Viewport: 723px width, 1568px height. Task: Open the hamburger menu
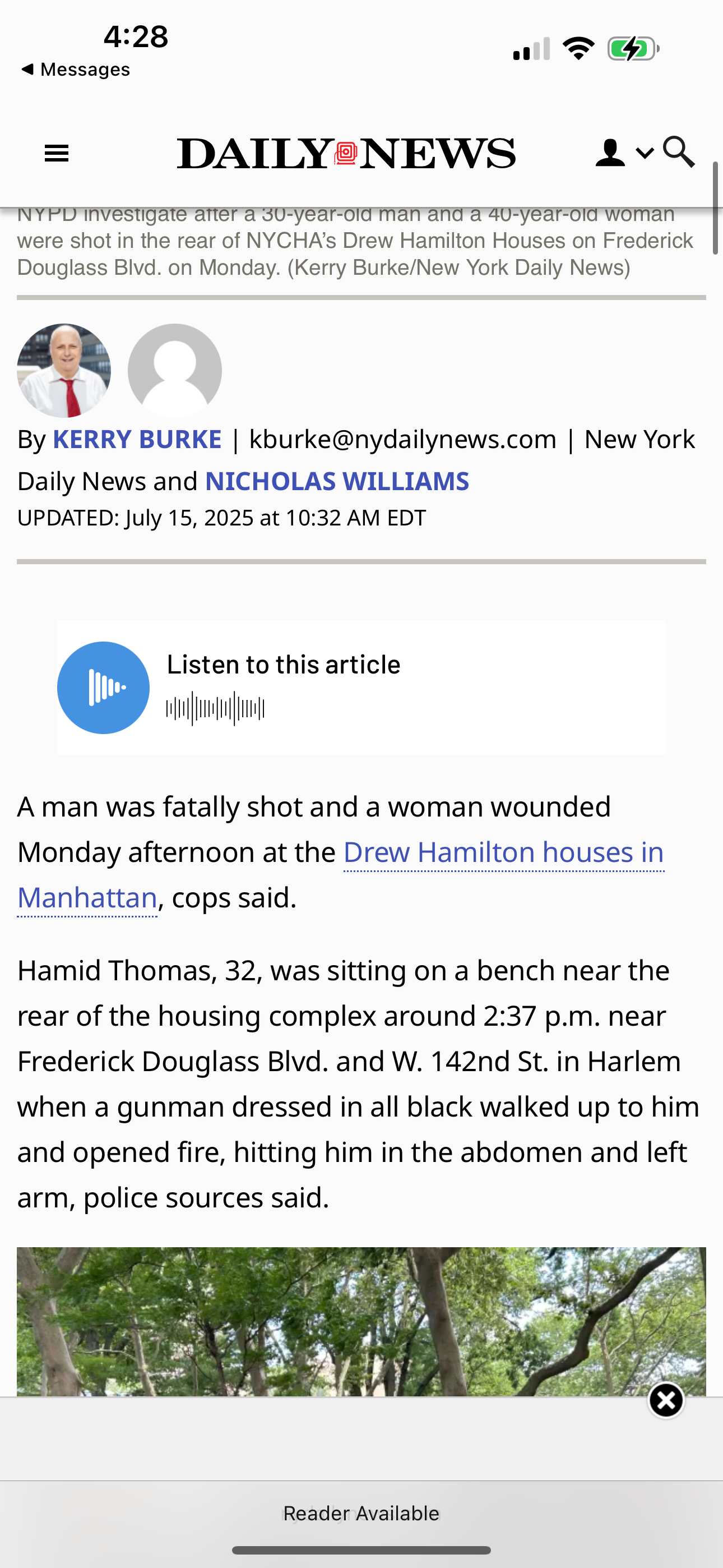(x=57, y=154)
